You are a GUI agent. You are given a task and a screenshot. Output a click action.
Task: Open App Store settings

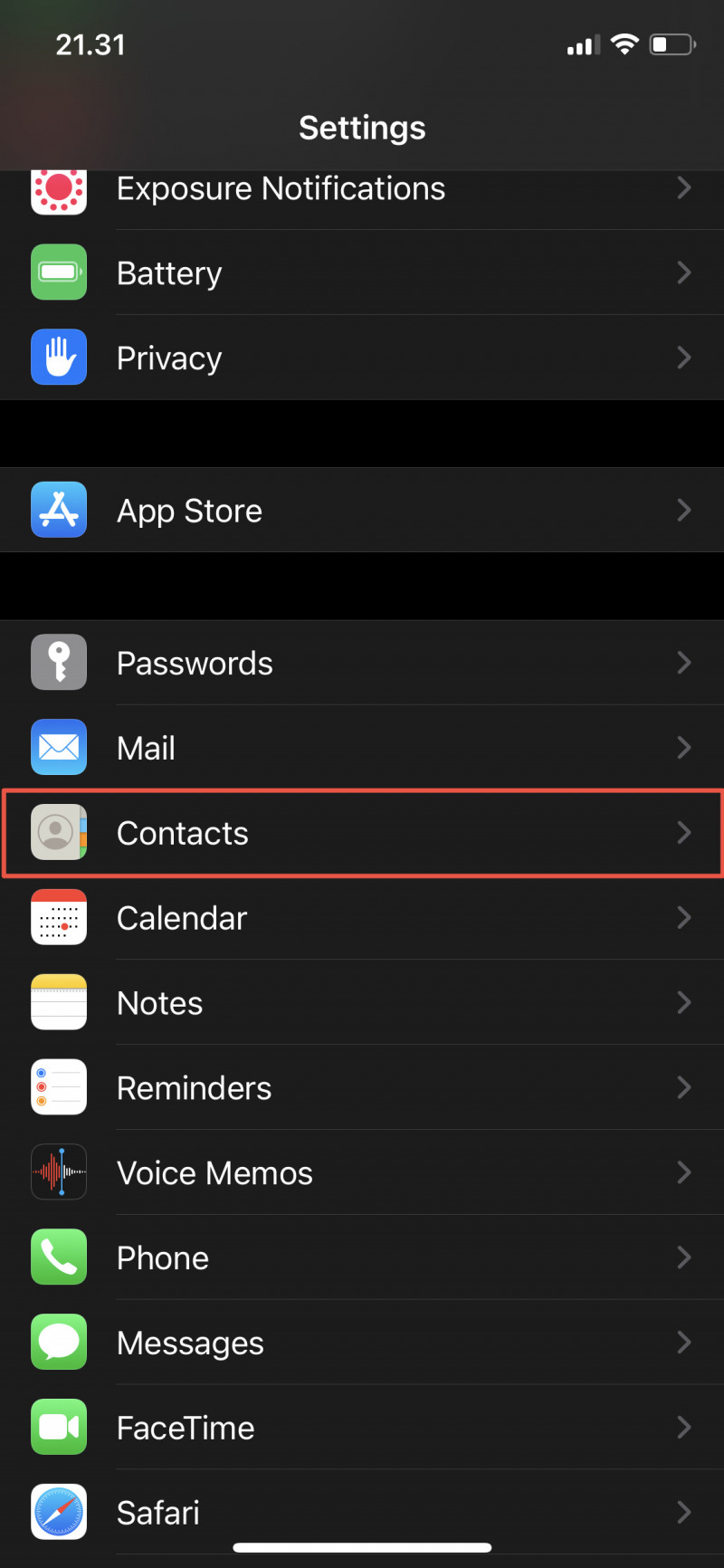pos(362,511)
